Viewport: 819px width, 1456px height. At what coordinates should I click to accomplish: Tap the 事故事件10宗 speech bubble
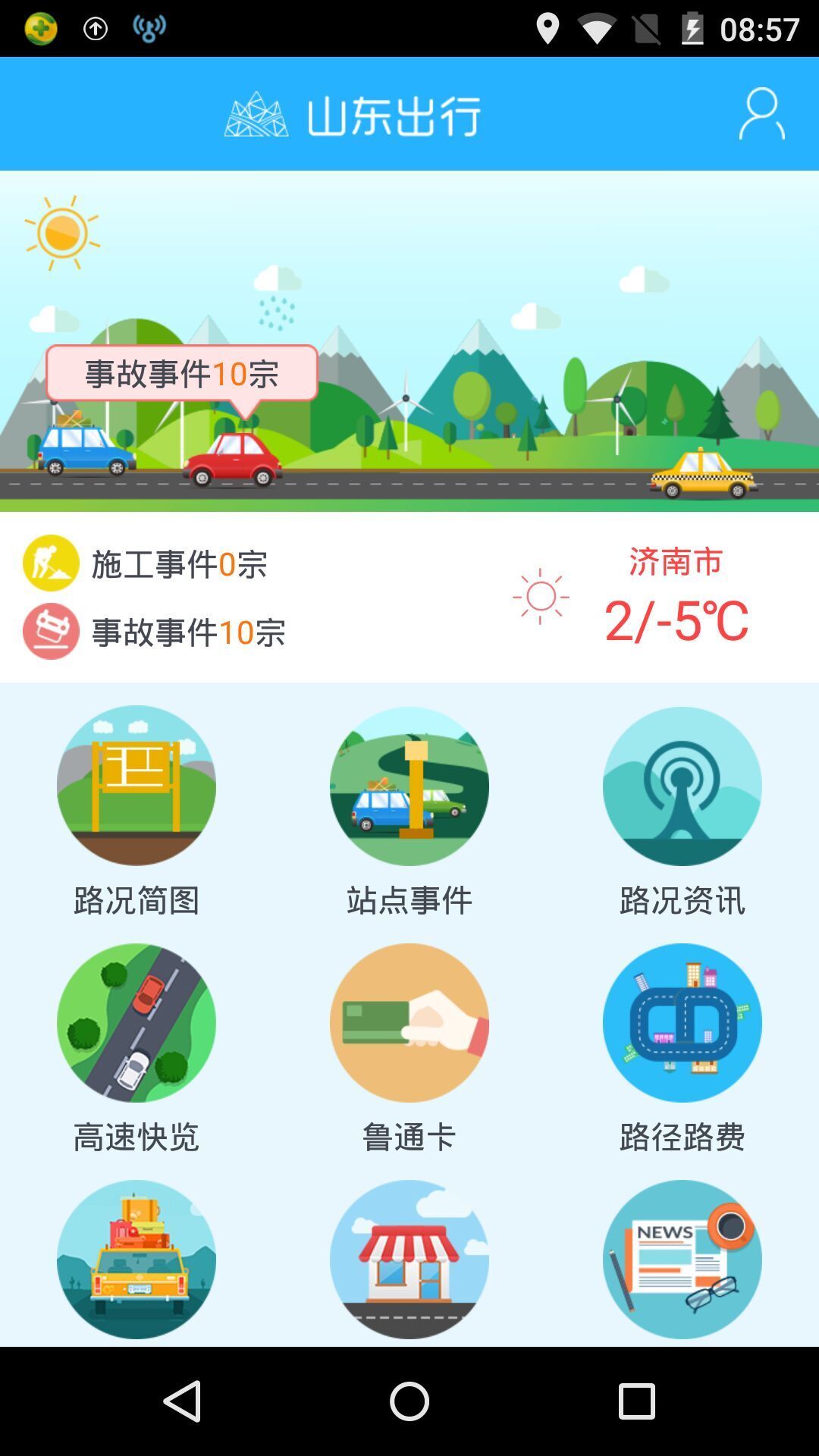coord(182,373)
